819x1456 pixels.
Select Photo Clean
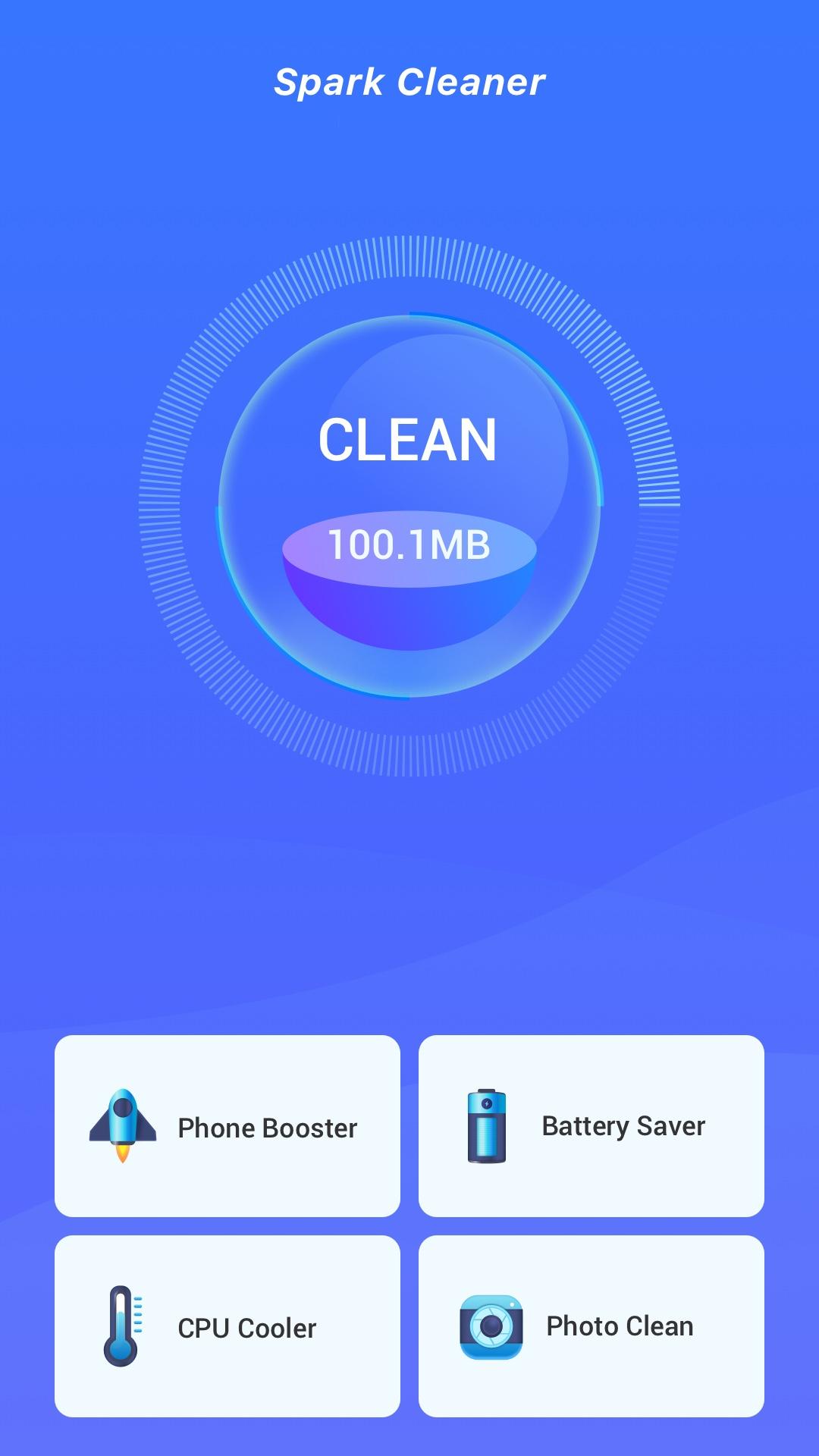tap(591, 1326)
